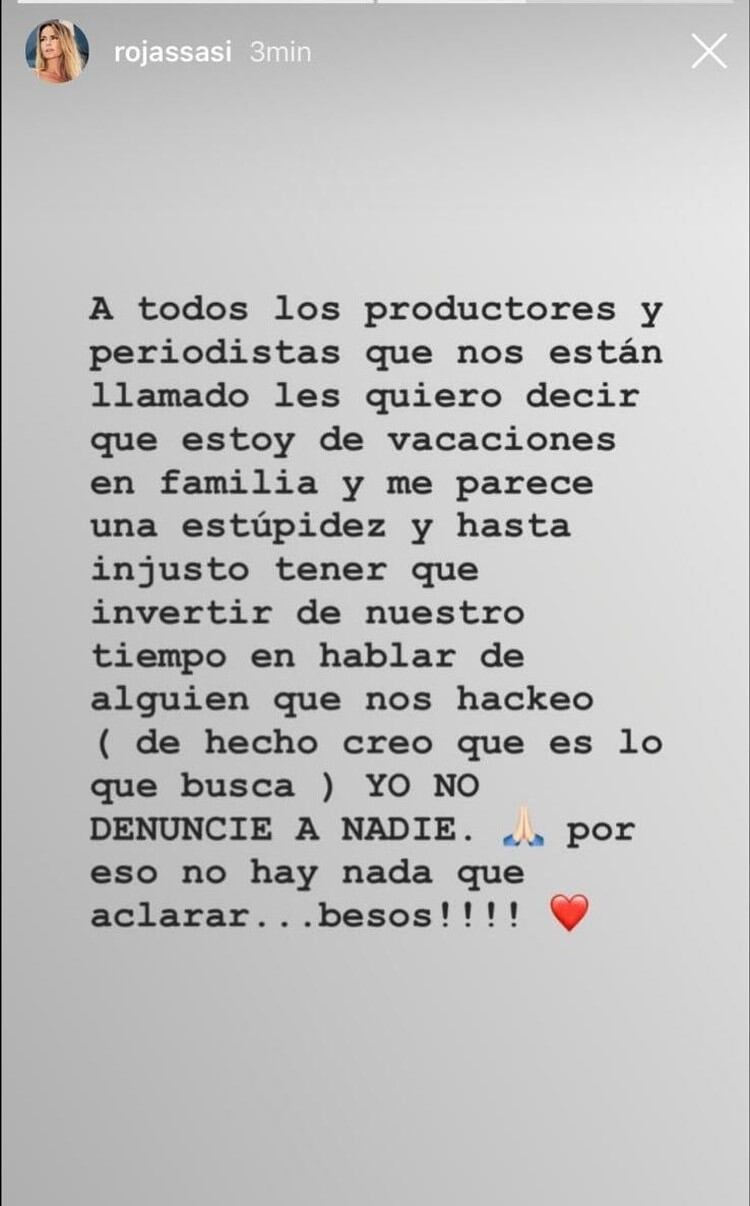The height and width of the screenshot is (1206, 750).
Task: Tap the rojassasi username
Action: [174, 52]
